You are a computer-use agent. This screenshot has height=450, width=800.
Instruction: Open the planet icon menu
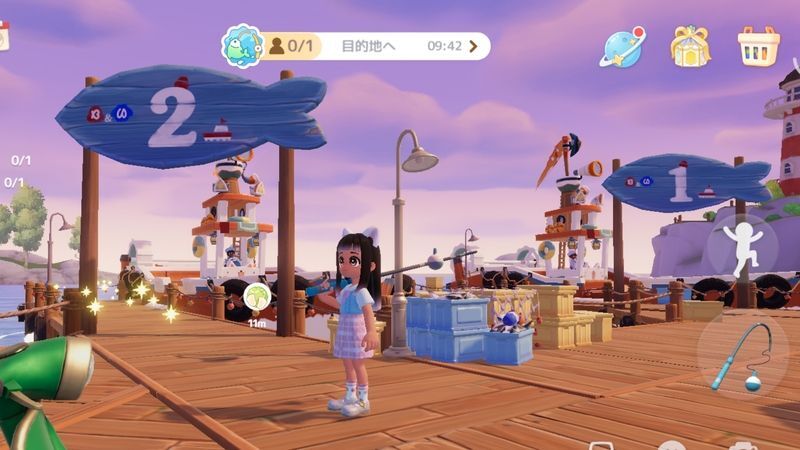(622, 46)
